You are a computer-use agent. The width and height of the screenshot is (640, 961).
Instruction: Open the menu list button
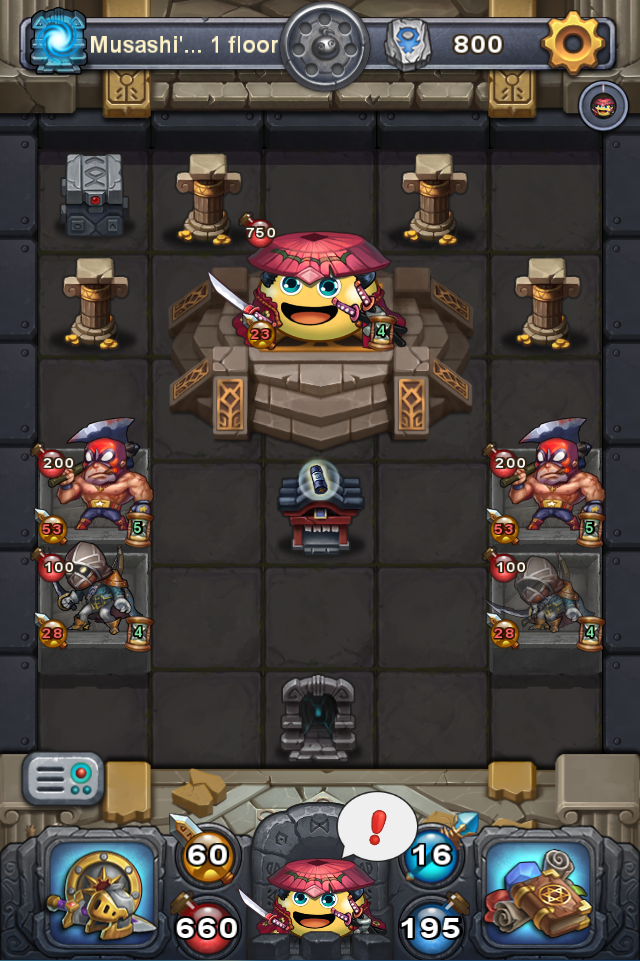pos(63,778)
